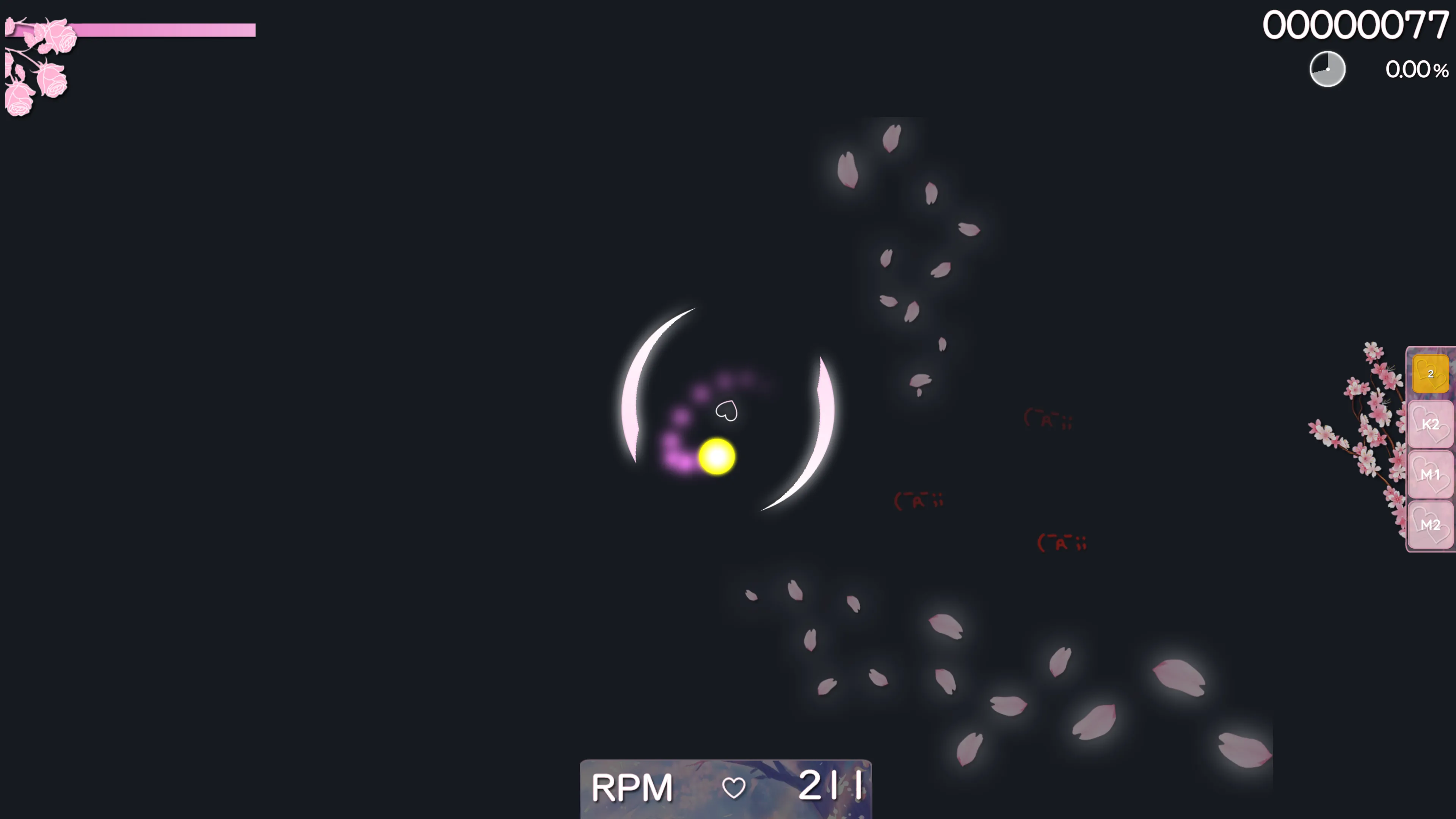Tap the heart at the spinner center

[x=726, y=410]
